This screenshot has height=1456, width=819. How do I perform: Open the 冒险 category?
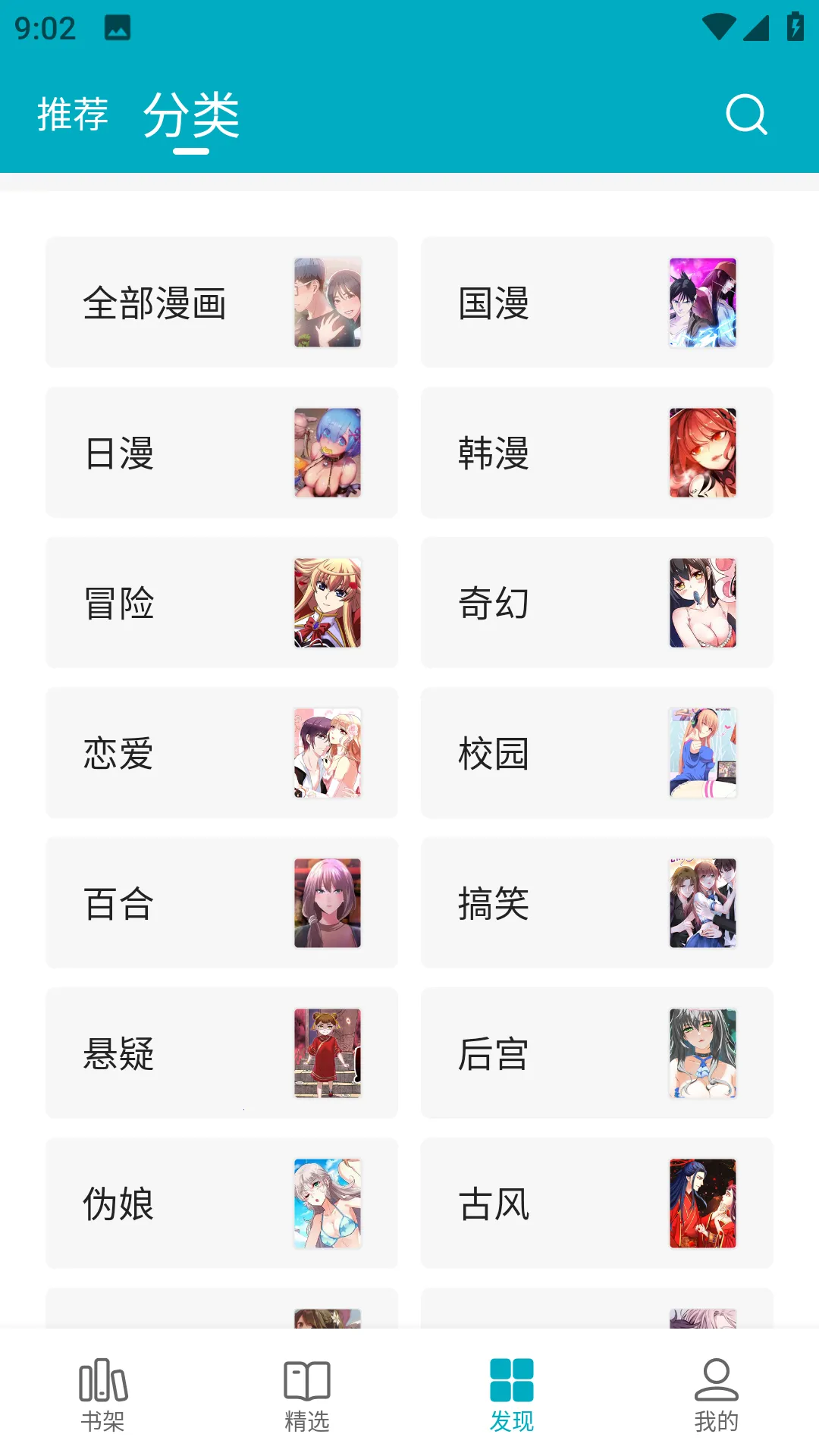221,603
